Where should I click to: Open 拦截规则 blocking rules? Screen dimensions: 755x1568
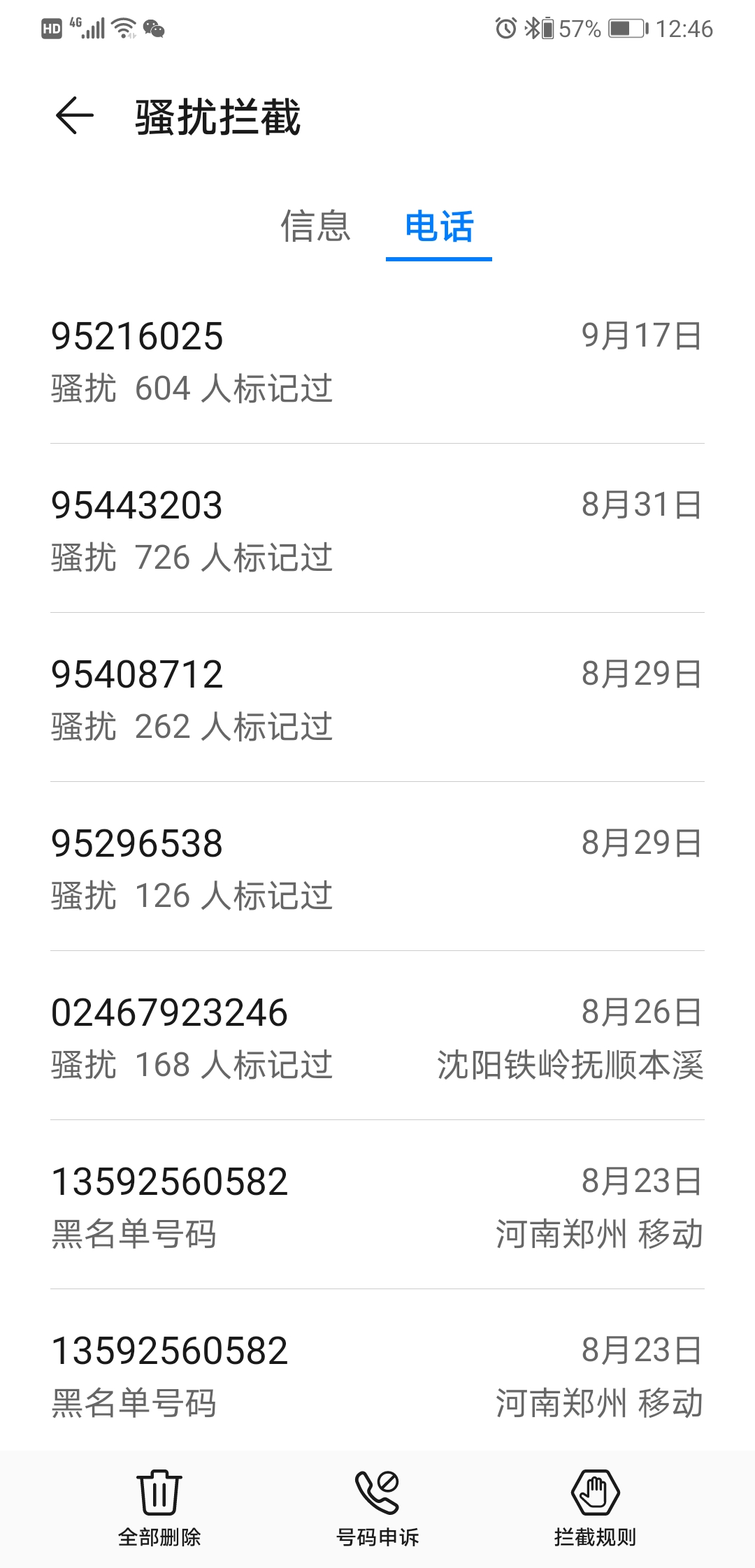pos(596,1508)
